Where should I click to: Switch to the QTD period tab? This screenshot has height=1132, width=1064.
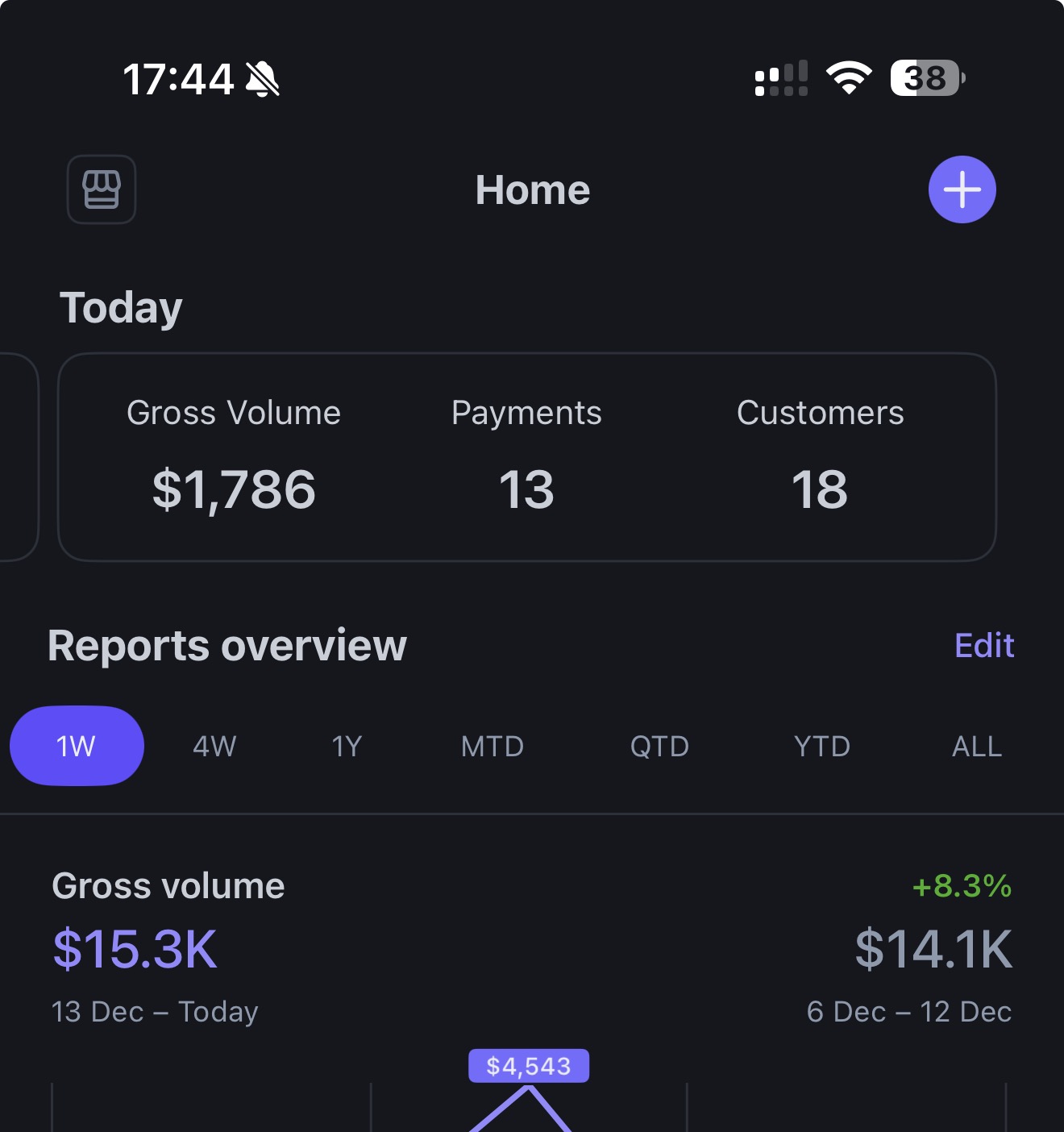(659, 746)
